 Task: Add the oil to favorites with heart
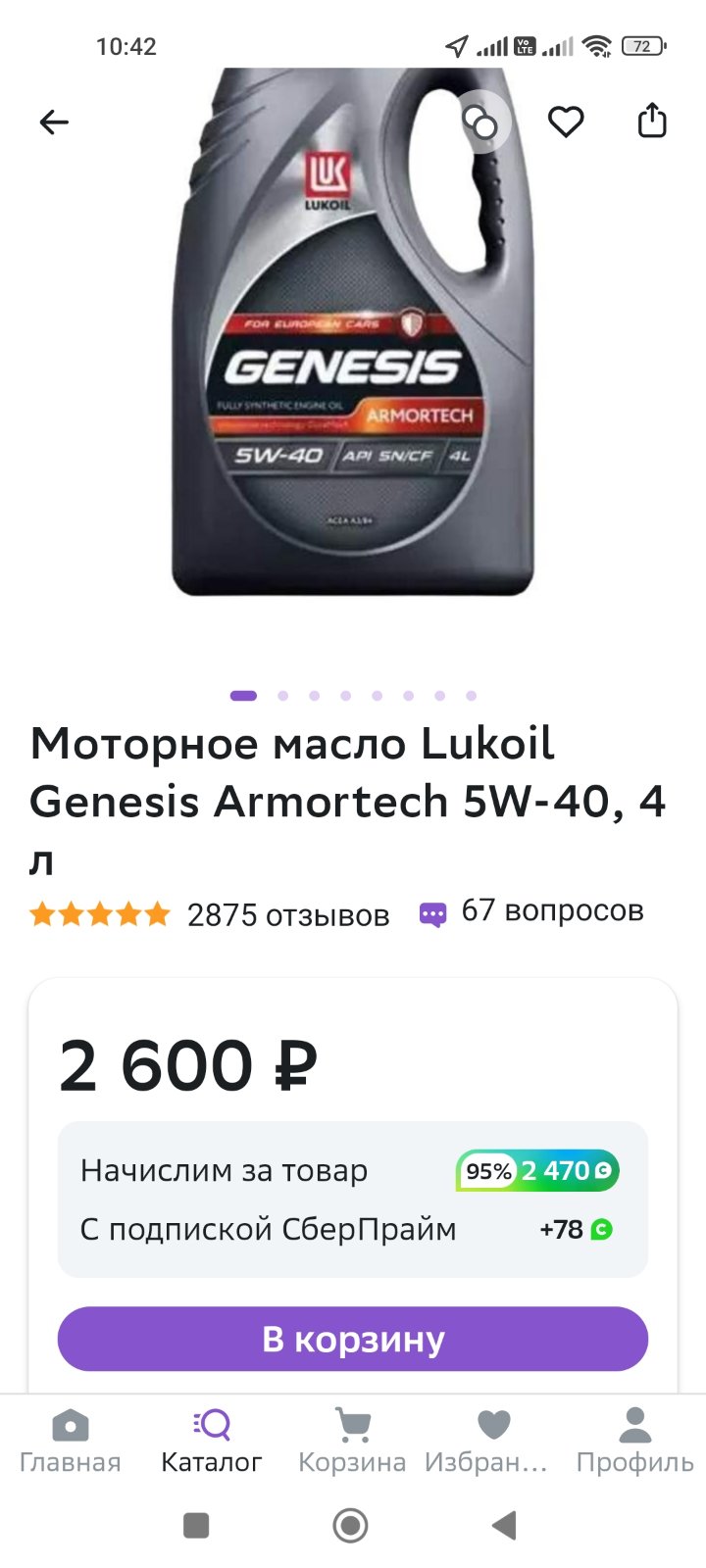point(566,122)
